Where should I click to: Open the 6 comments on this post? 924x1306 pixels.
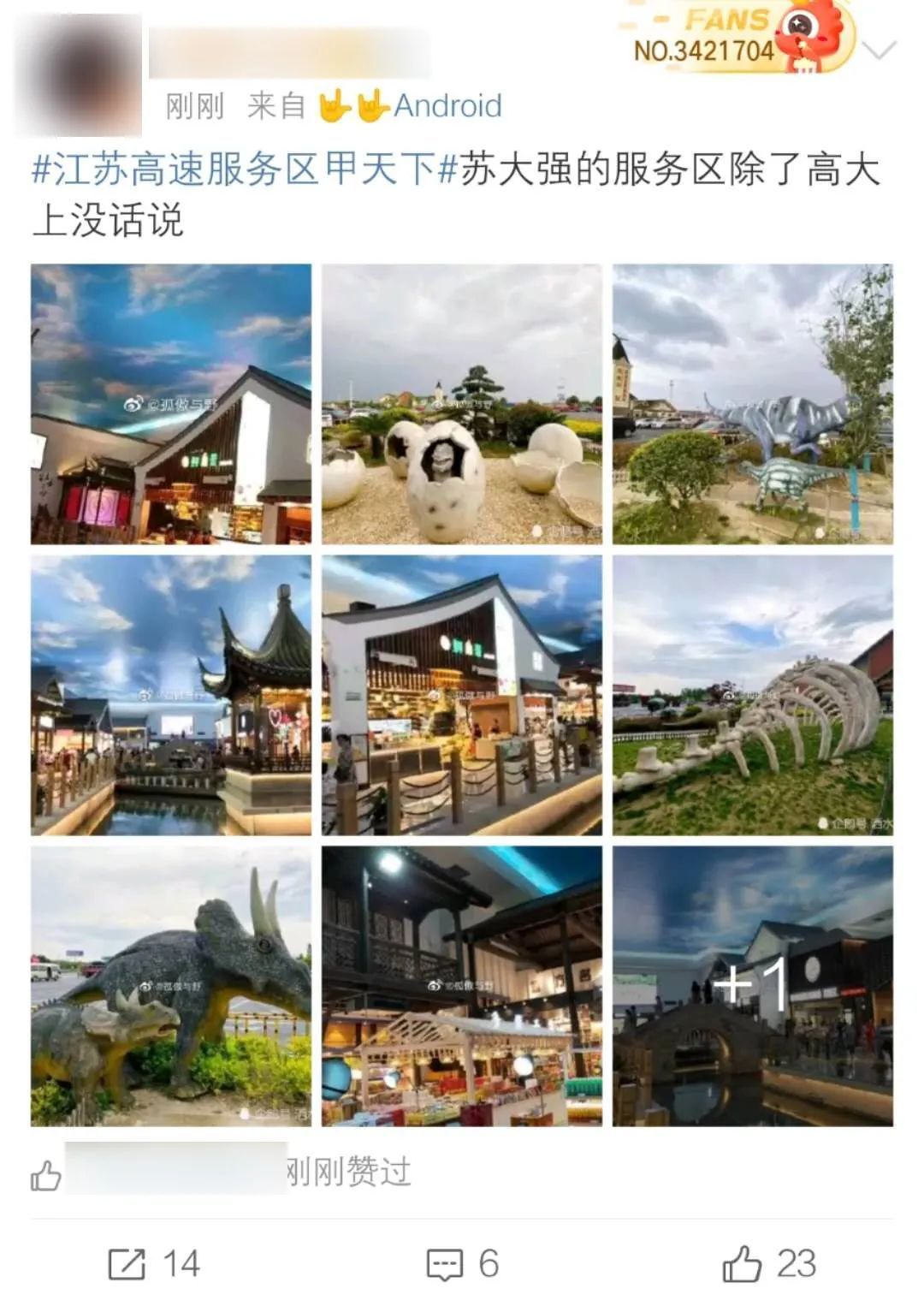(x=463, y=1264)
